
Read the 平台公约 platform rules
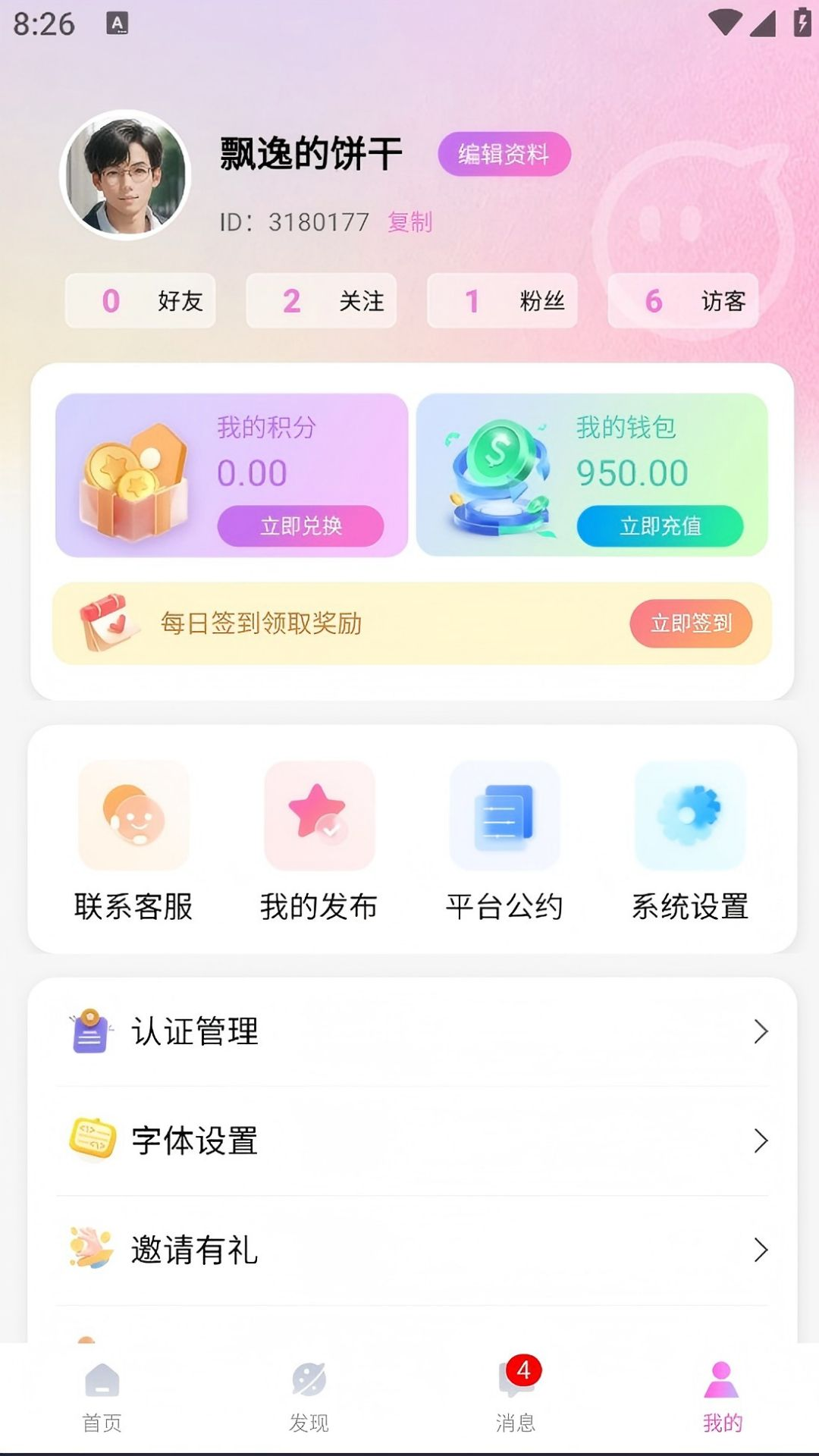pyautogui.click(x=504, y=840)
